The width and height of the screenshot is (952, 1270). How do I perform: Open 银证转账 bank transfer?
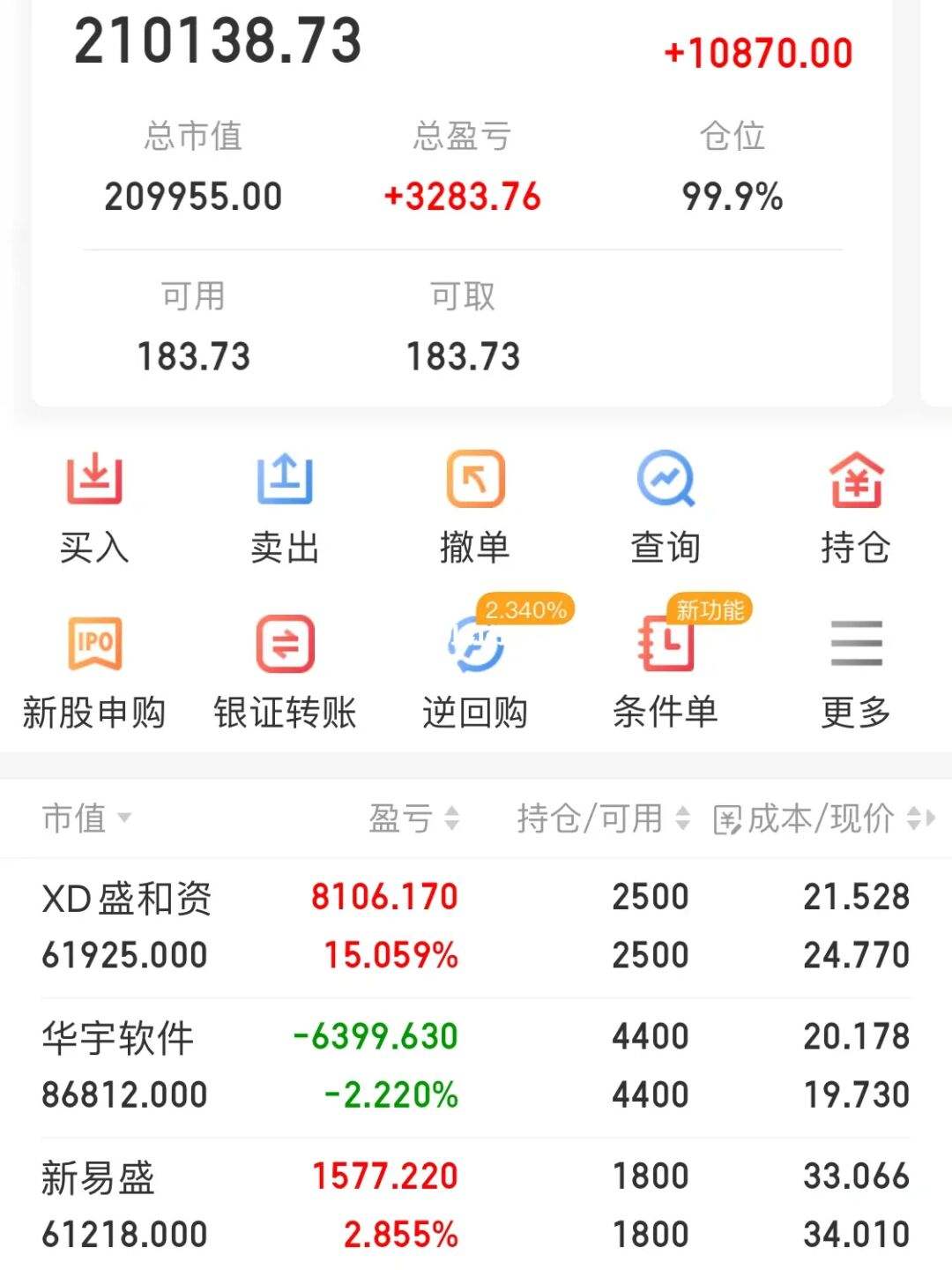click(x=284, y=672)
